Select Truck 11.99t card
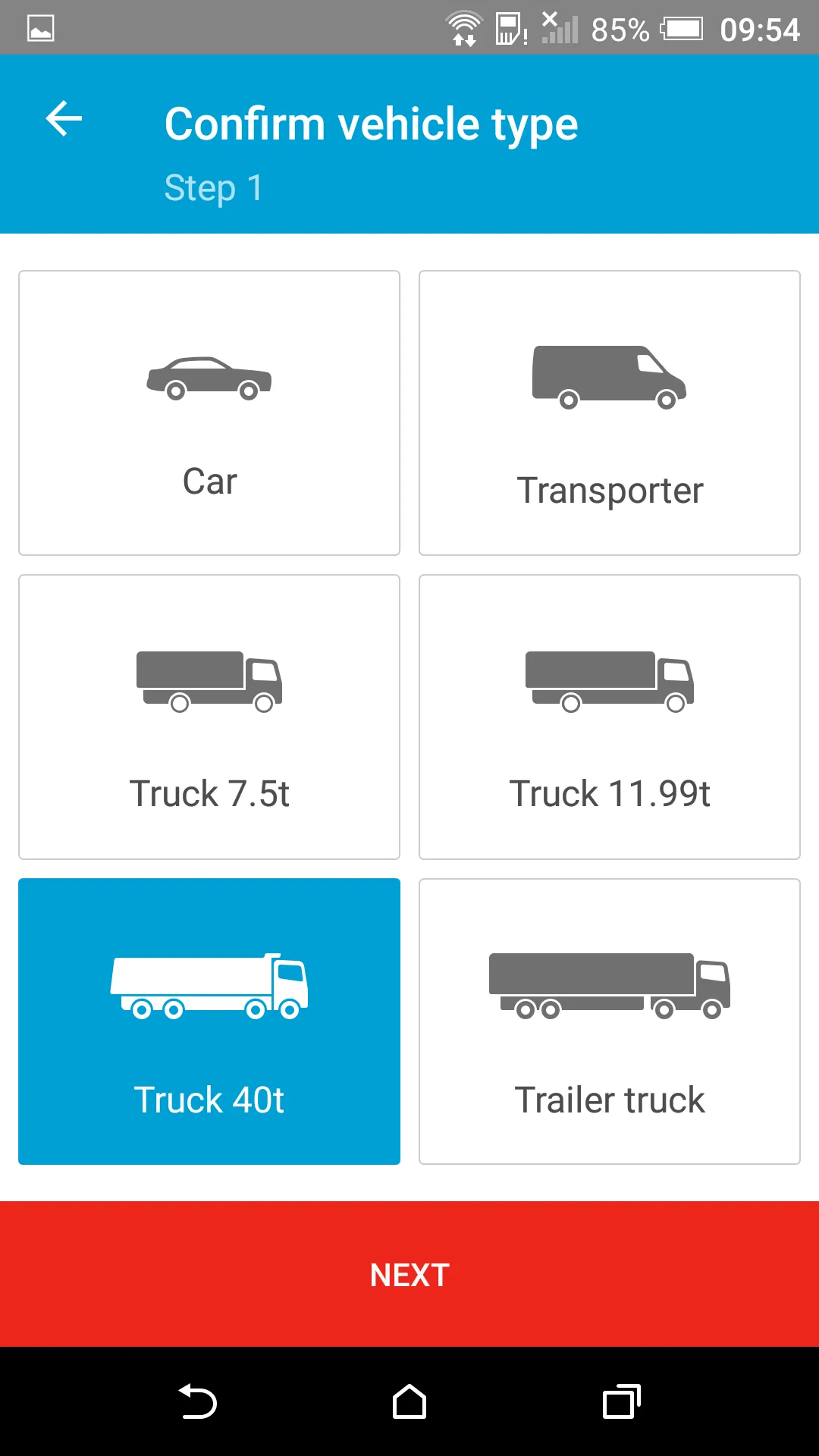This screenshot has width=819, height=1456. (x=610, y=717)
